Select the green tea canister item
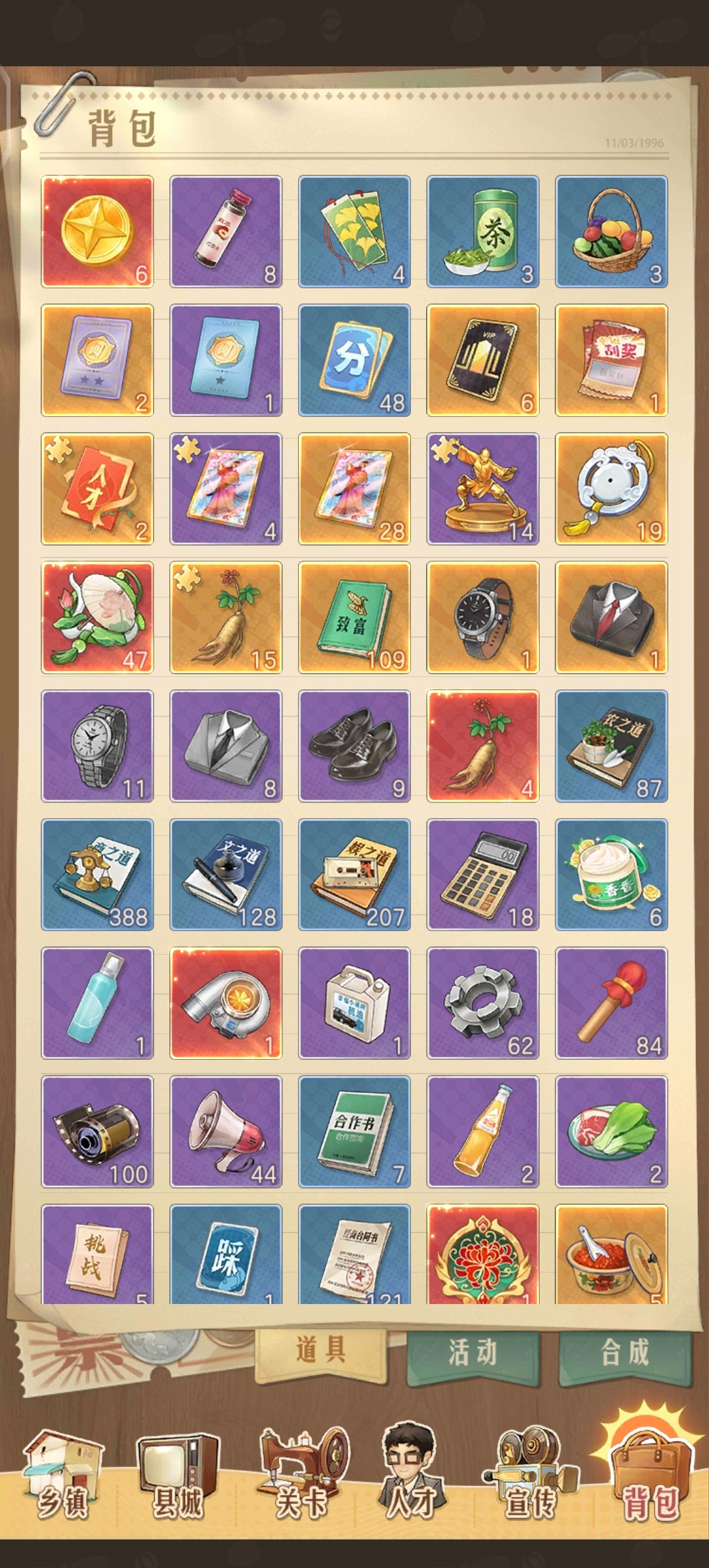 [483, 231]
